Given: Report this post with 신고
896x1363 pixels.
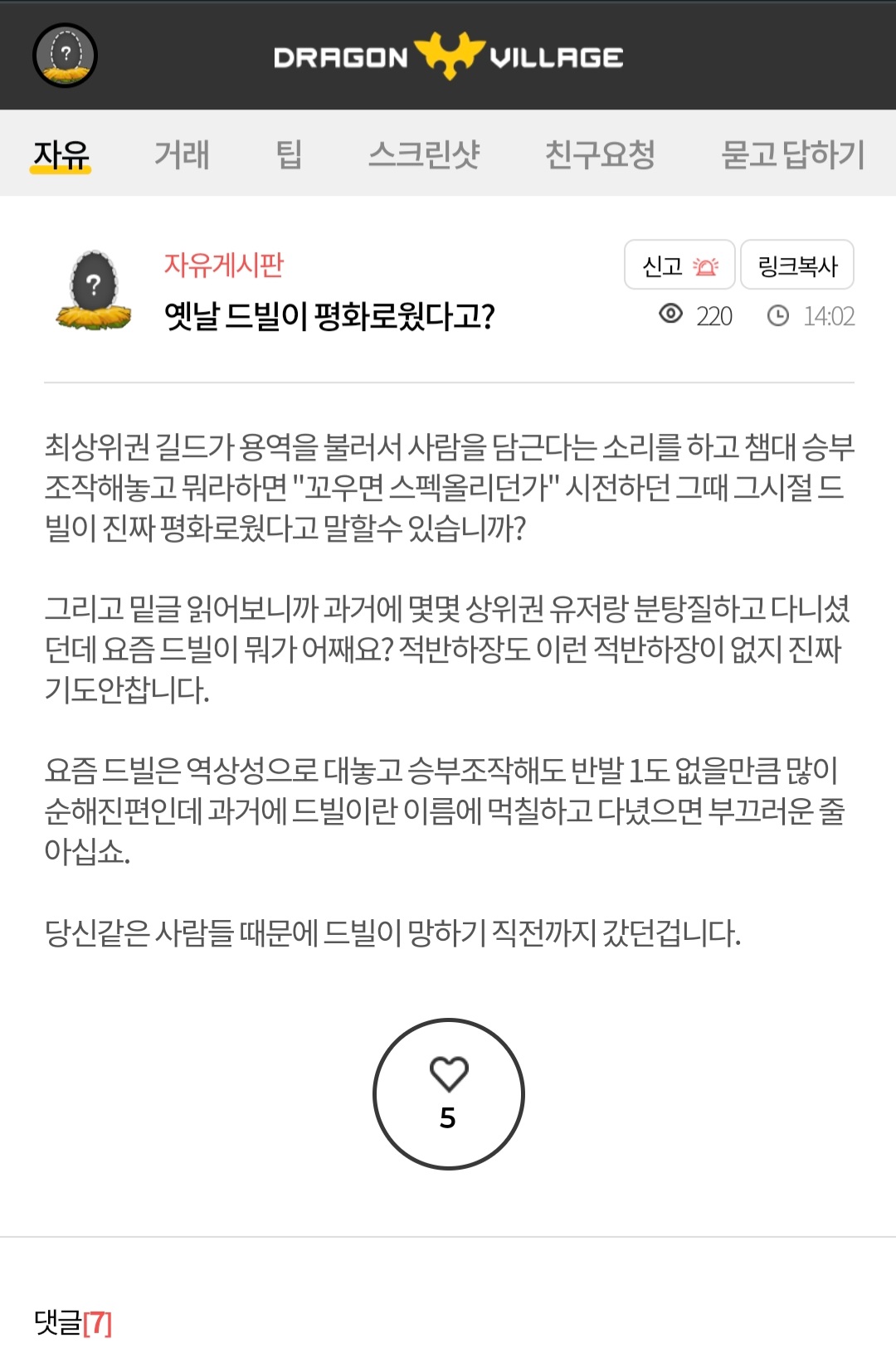Looking at the screenshot, I should 679,265.
